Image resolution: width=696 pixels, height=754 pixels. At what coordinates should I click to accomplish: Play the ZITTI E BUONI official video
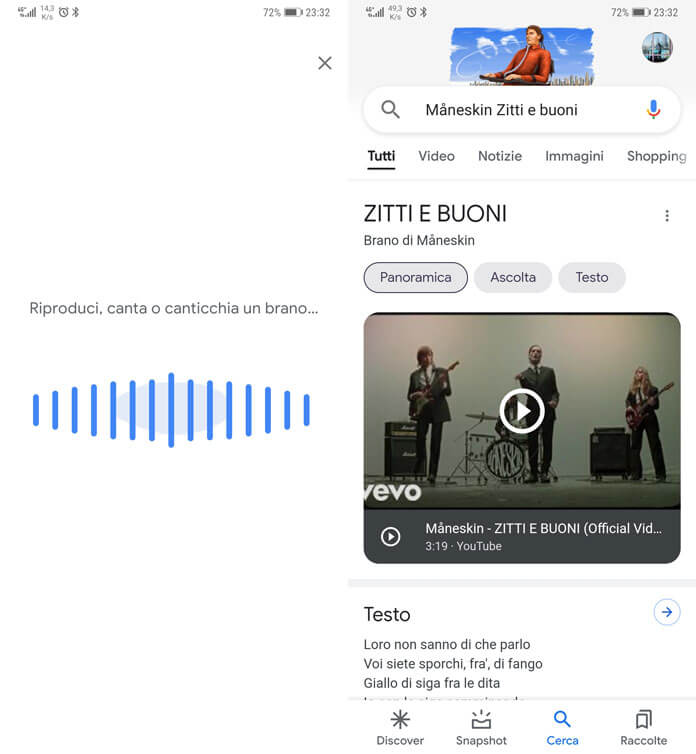521,410
